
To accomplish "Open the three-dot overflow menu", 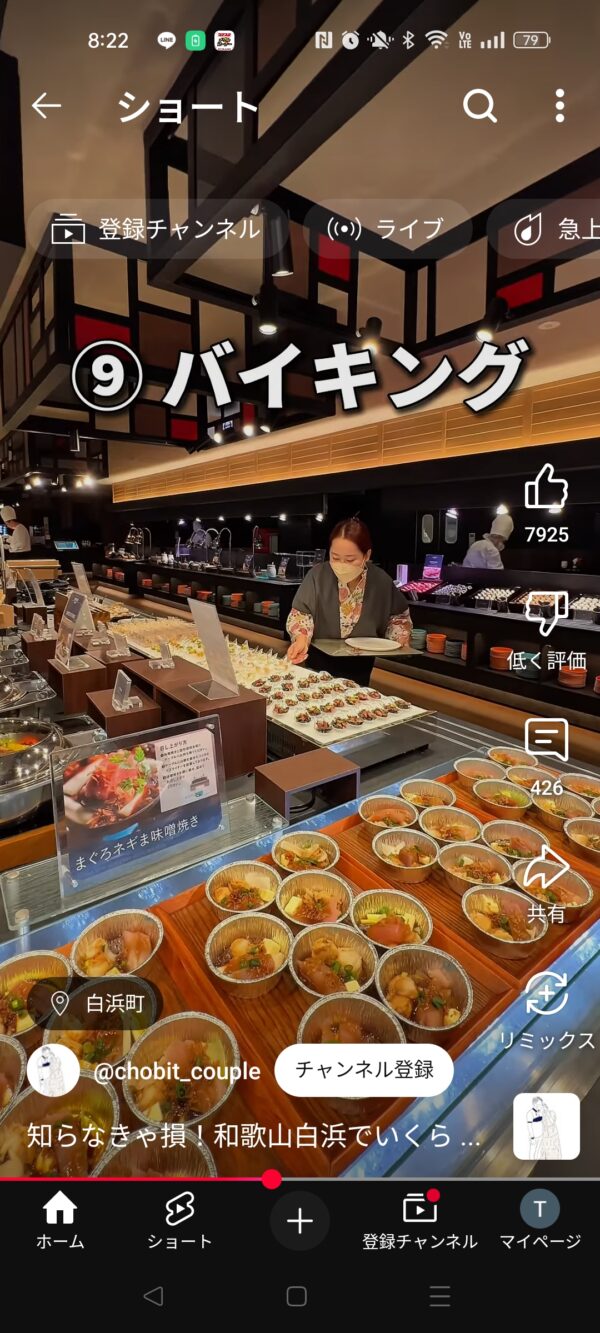I will [x=560, y=106].
